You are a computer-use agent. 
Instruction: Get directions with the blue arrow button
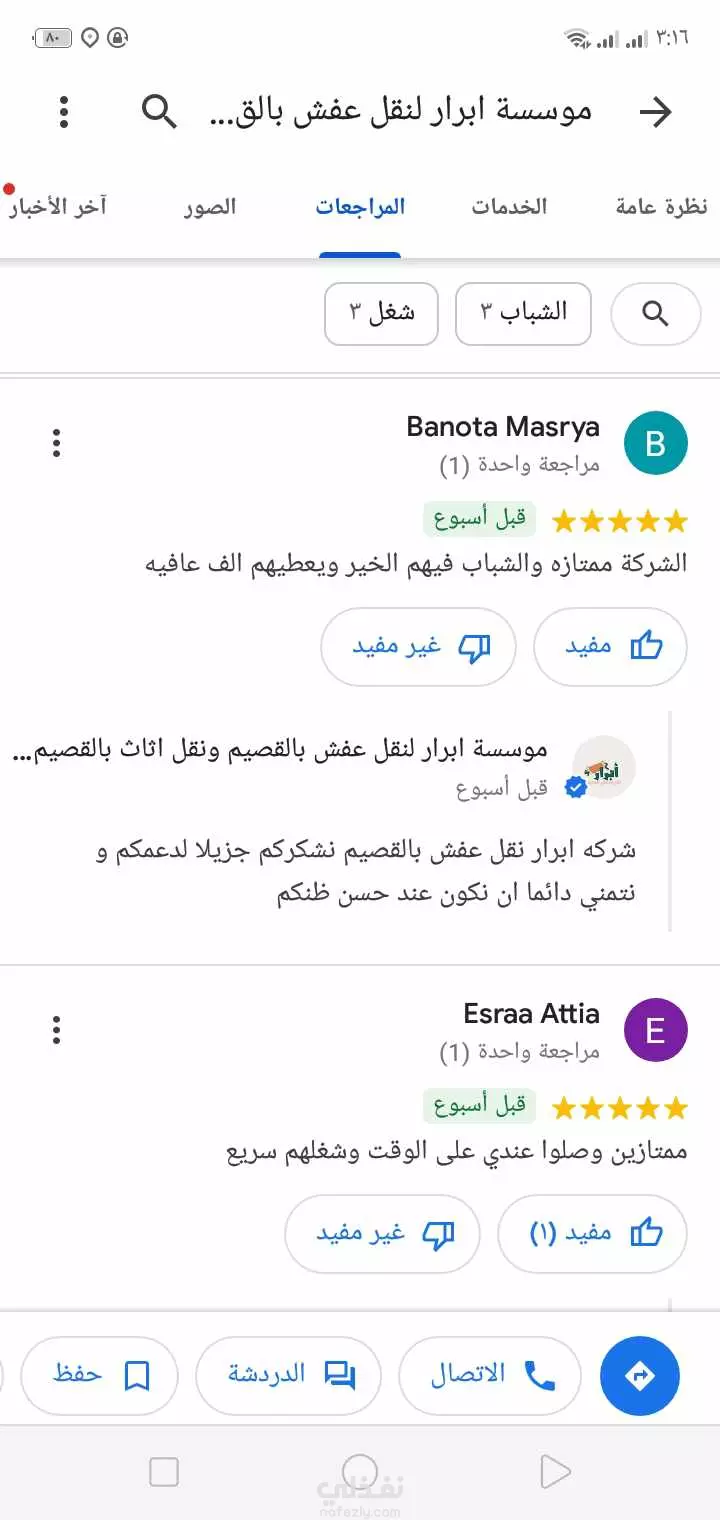639,1376
